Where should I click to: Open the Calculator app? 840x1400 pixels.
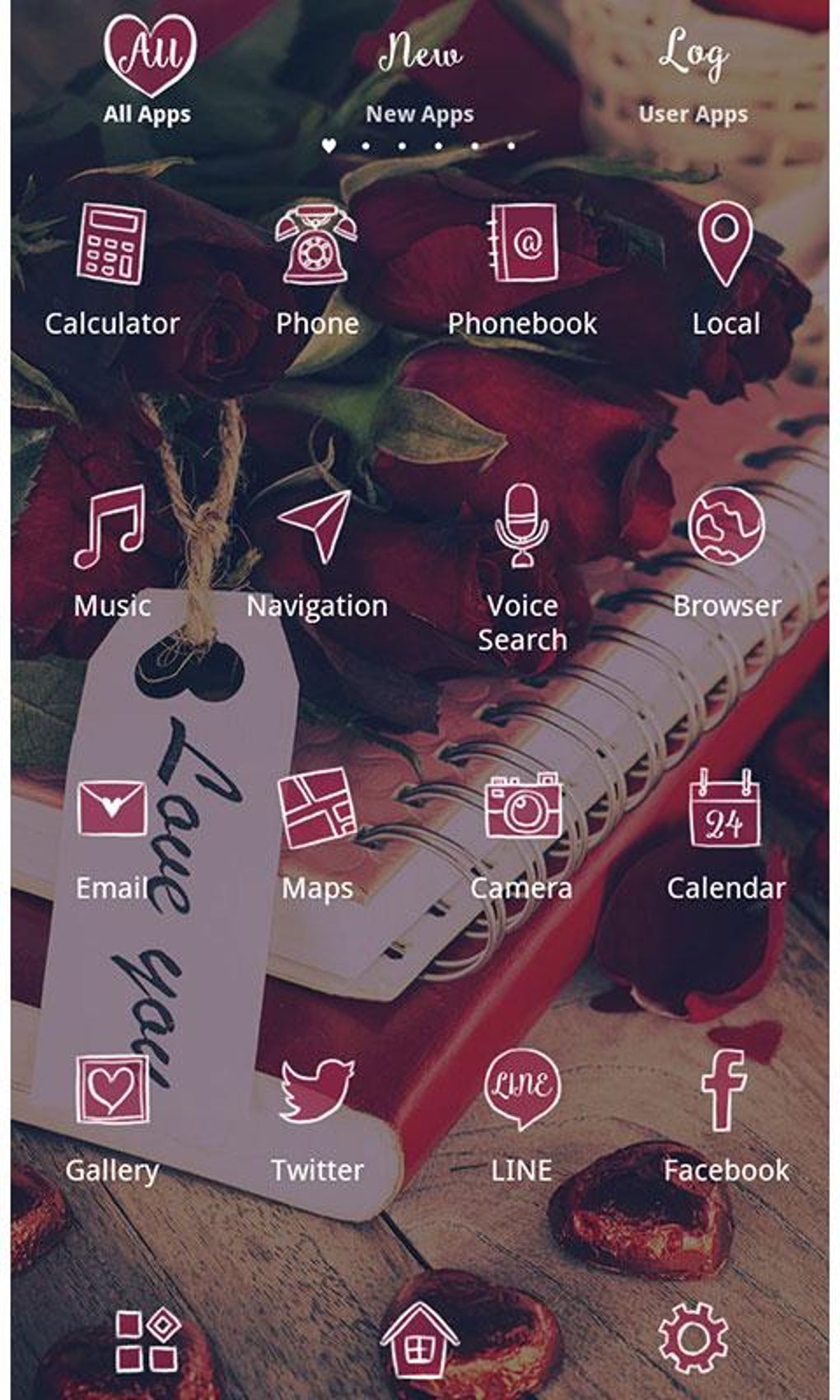coord(112,247)
